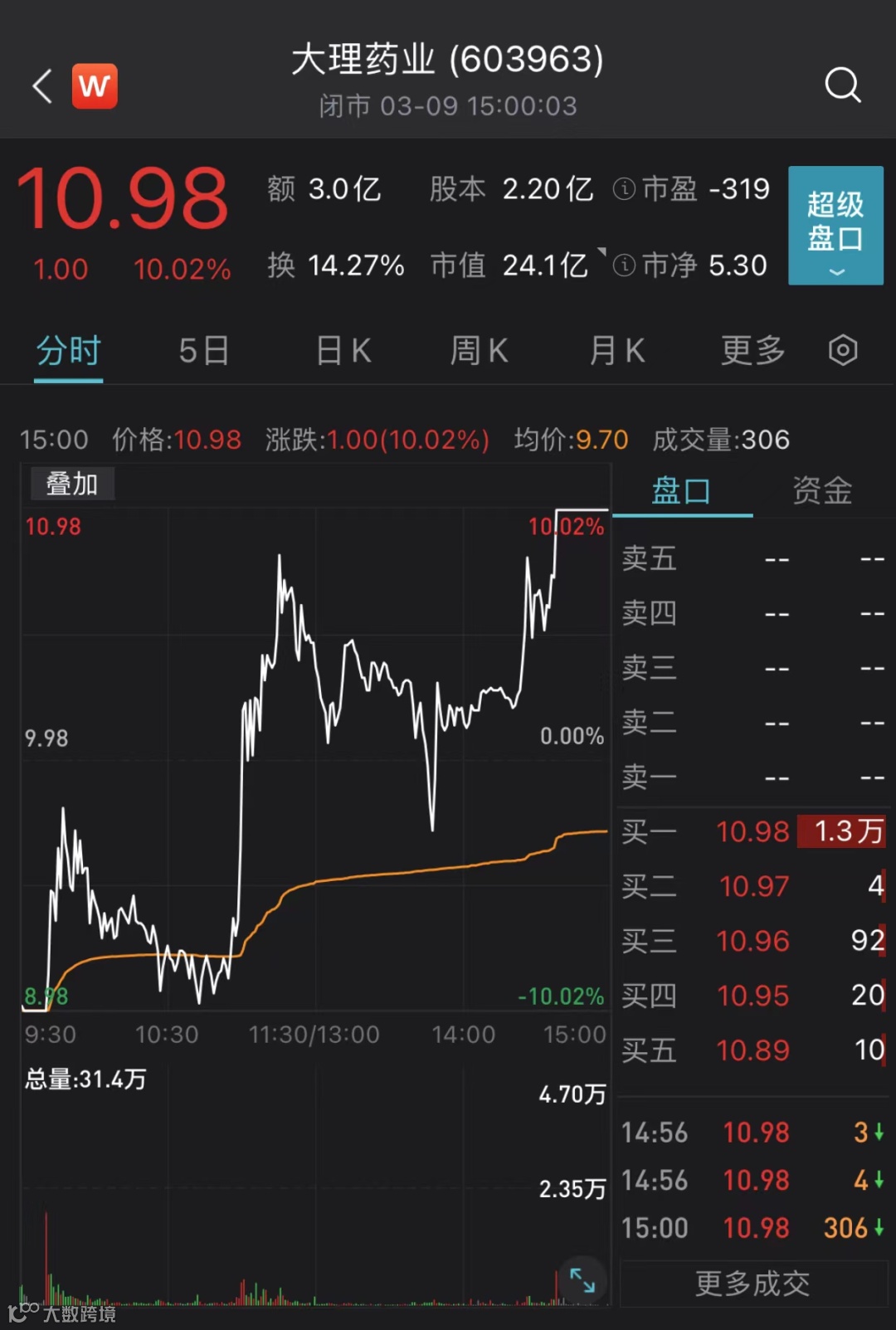Show the 5日 chart
The width and height of the screenshot is (896, 1330).
[x=204, y=351]
